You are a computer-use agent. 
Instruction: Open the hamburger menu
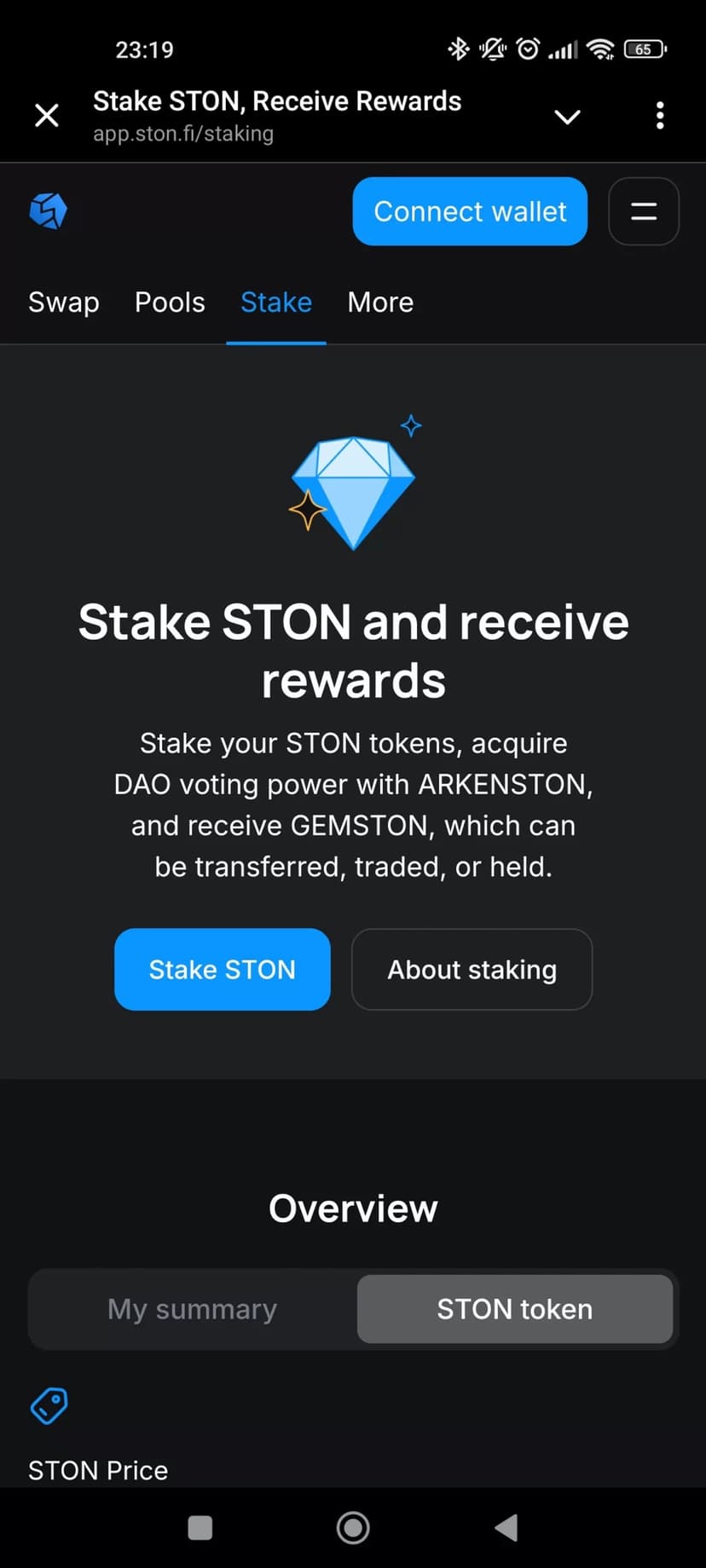coord(644,211)
